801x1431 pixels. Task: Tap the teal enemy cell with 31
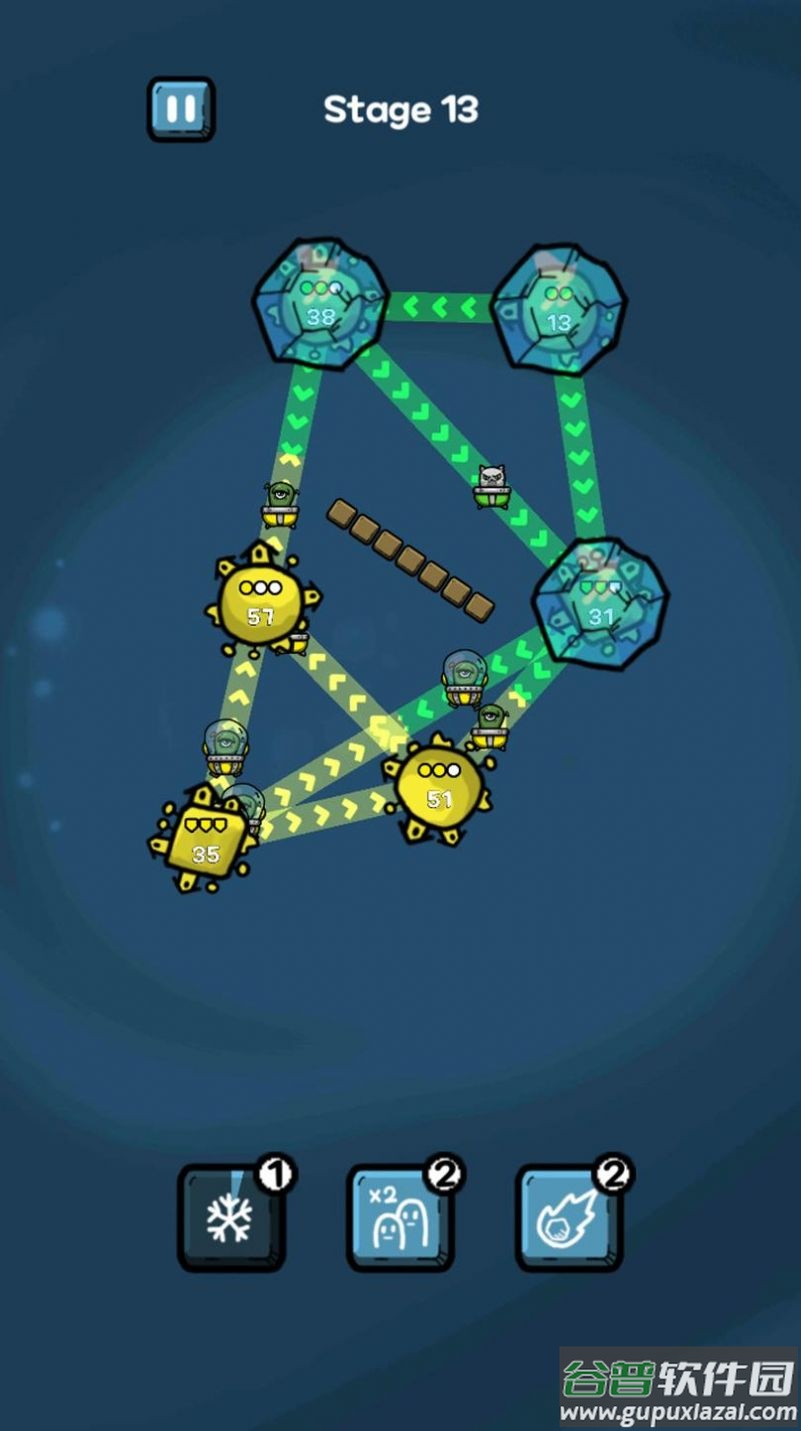(600, 603)
